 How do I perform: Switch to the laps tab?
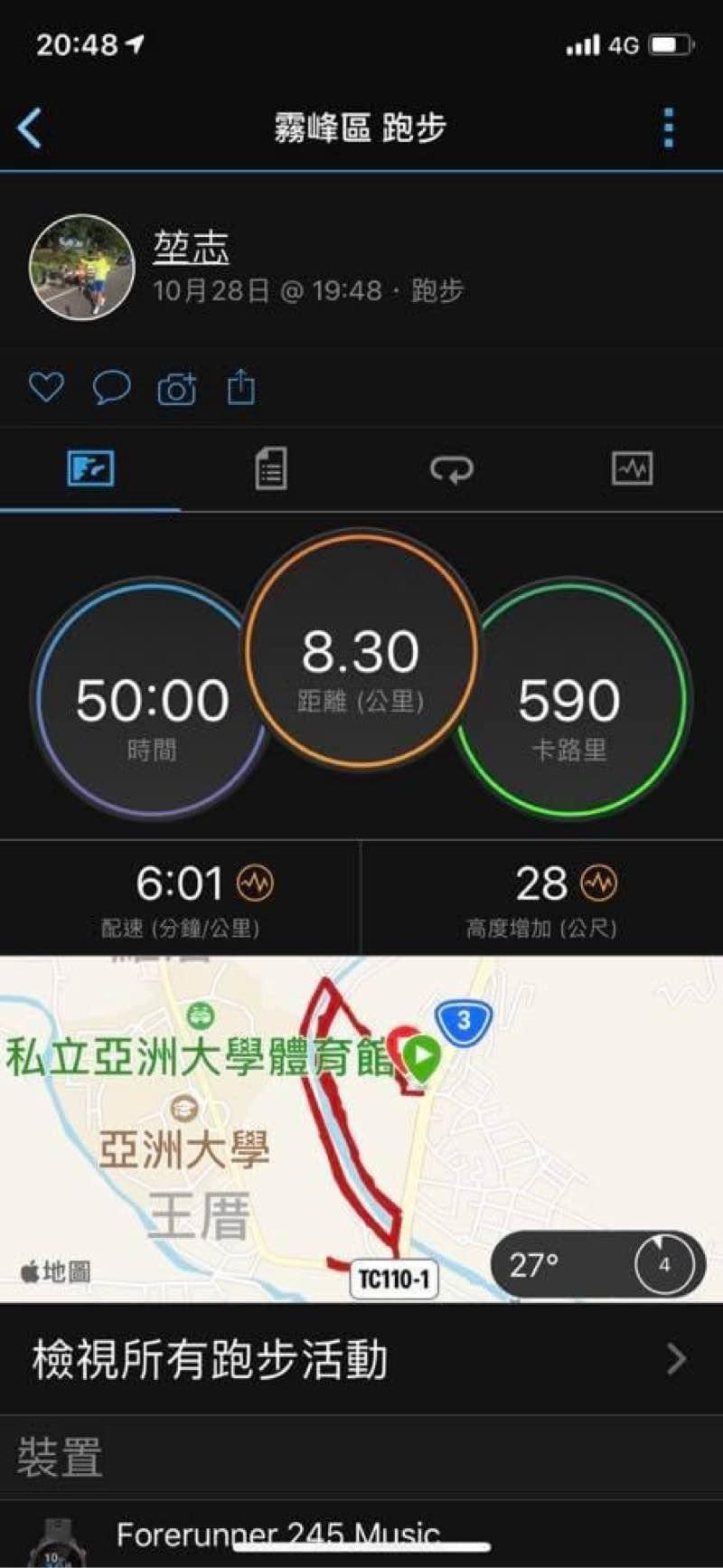pos(451,468)
